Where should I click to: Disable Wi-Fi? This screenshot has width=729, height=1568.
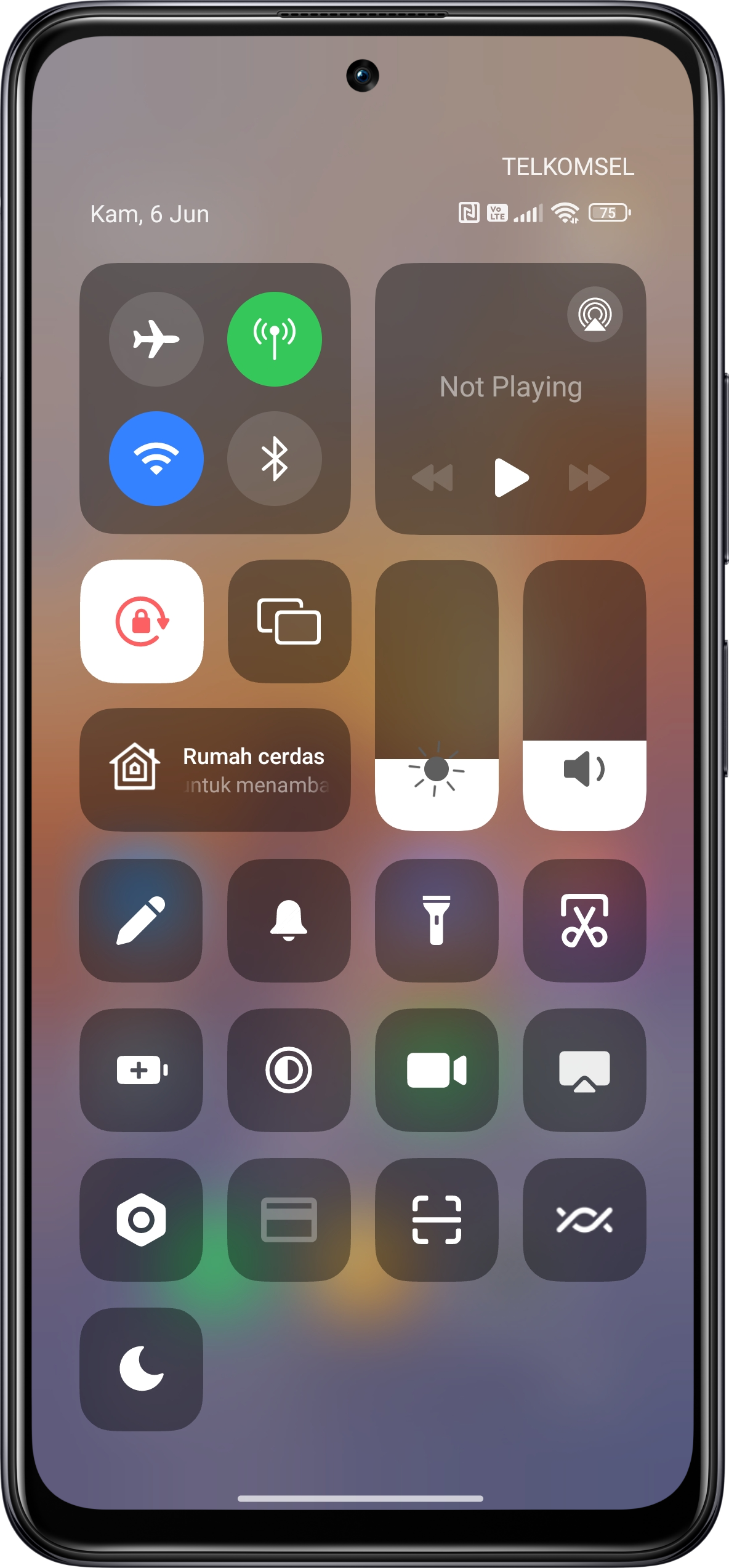click(156, 459)
